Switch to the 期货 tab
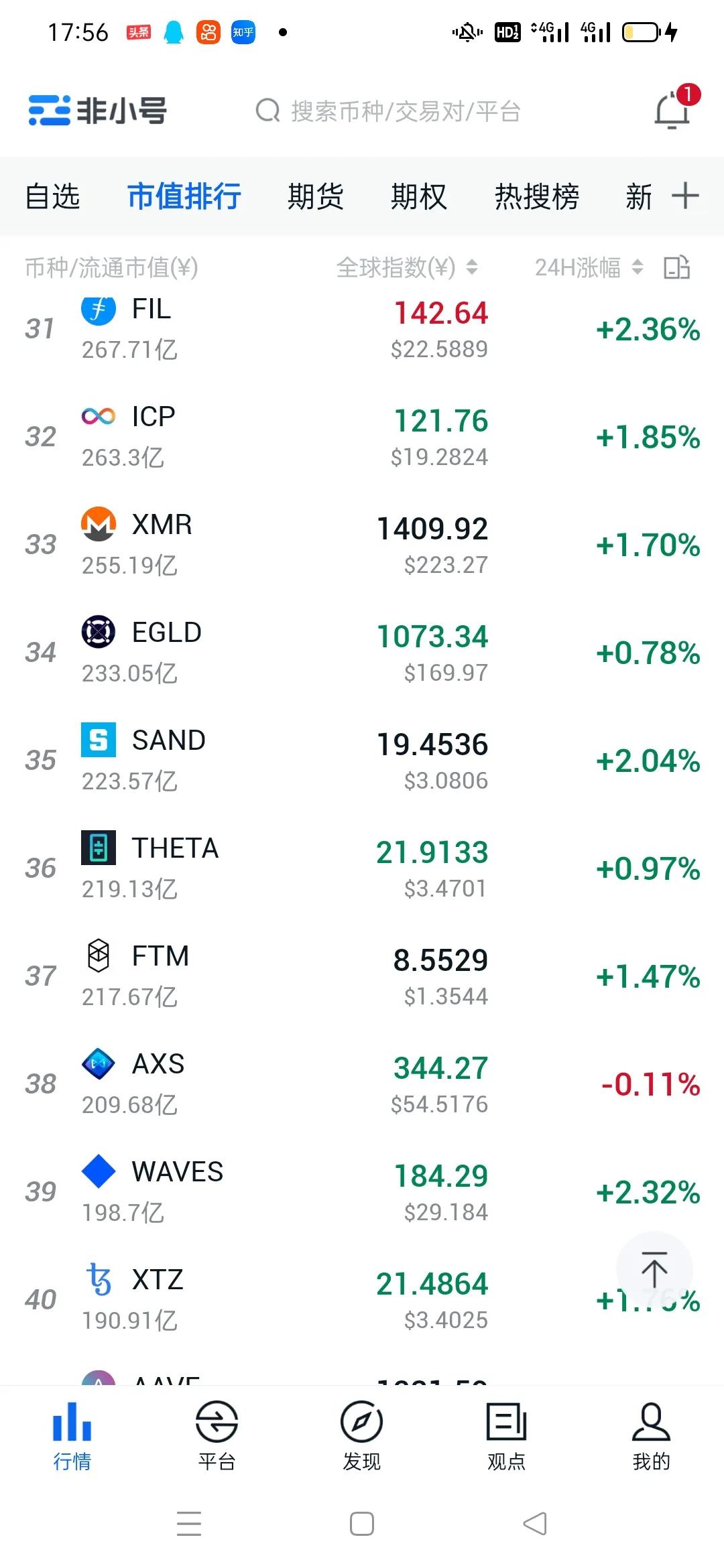 click(315, 197)
